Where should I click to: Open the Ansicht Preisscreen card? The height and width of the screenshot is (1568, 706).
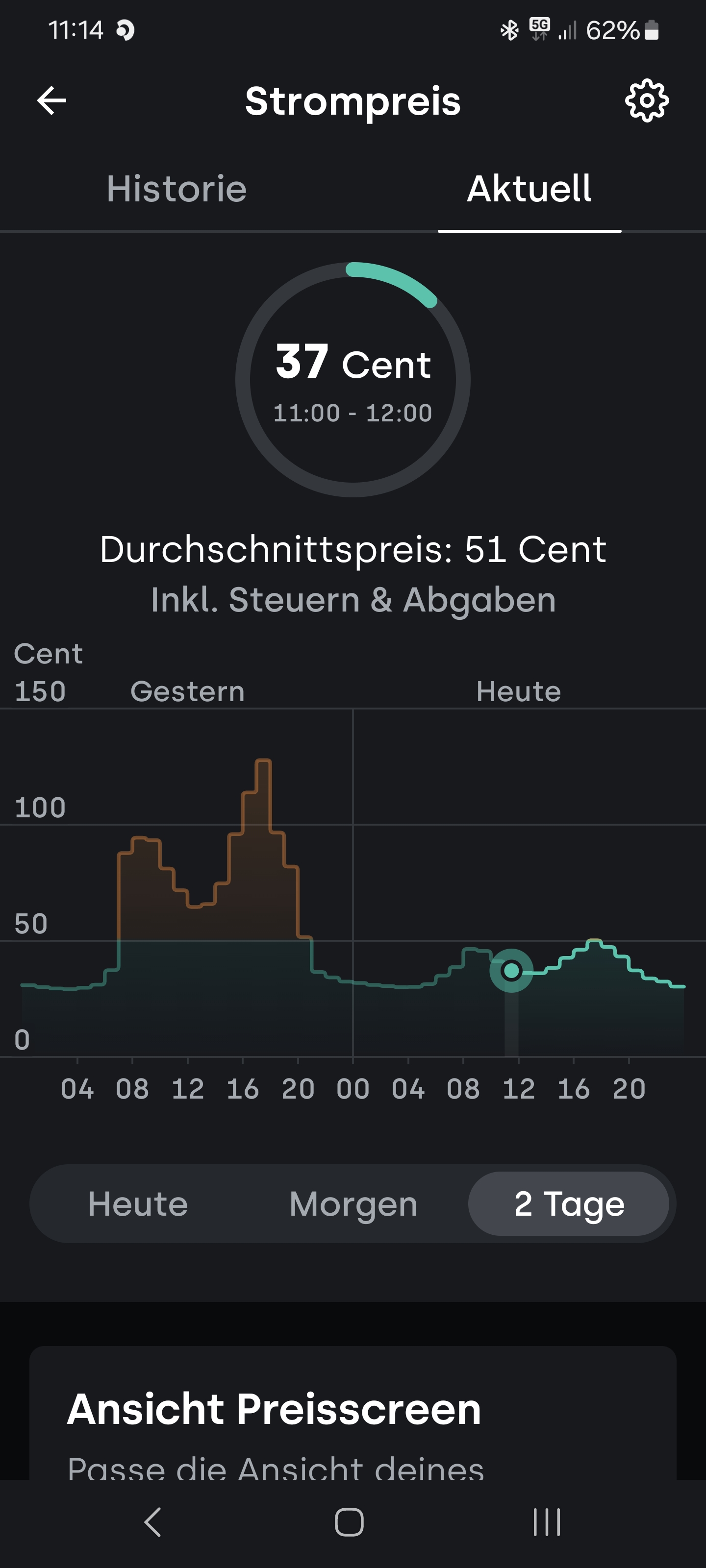pos(353,1418)
